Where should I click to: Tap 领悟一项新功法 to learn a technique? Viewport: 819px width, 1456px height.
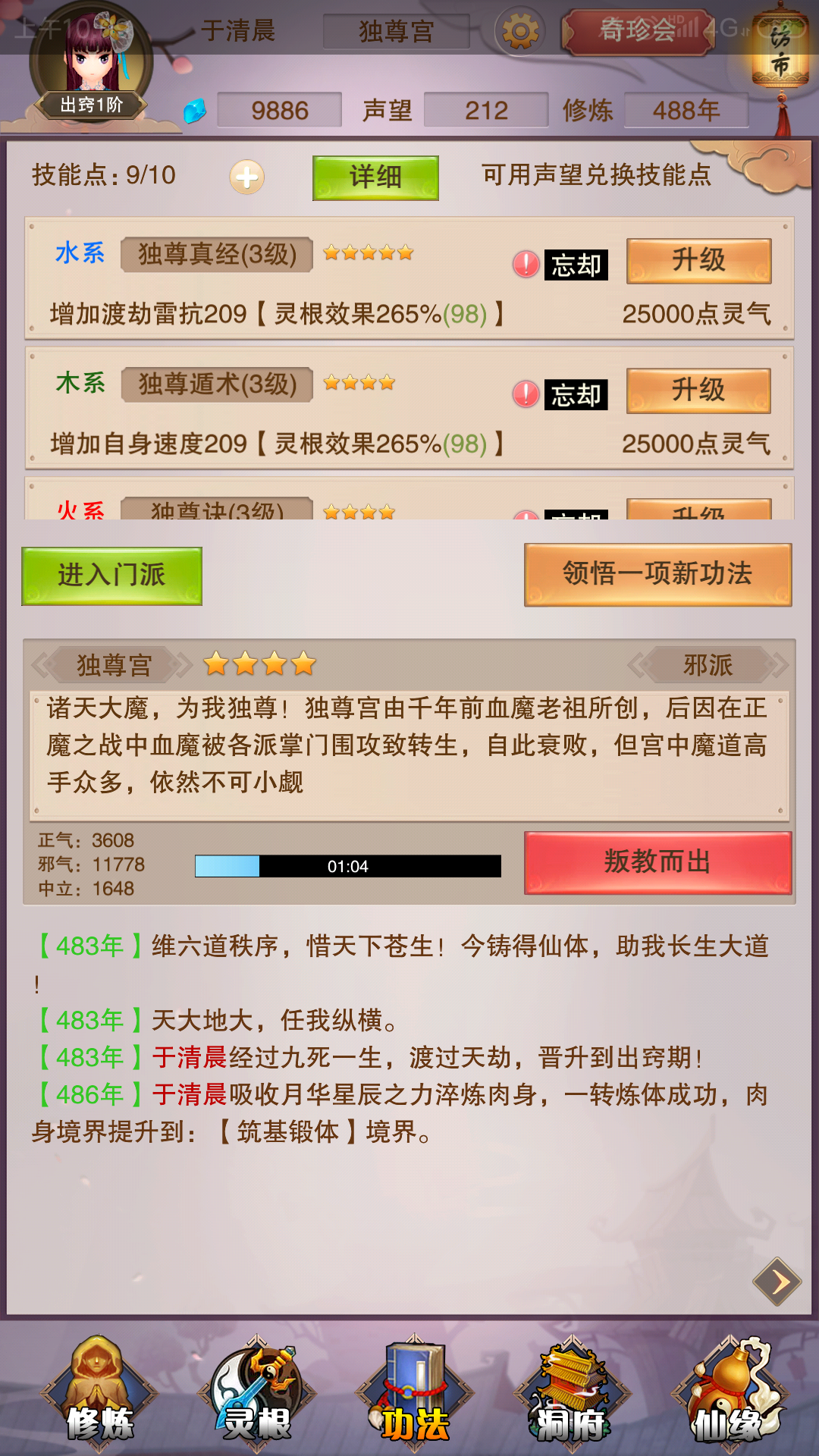click(x=657, y=574)
